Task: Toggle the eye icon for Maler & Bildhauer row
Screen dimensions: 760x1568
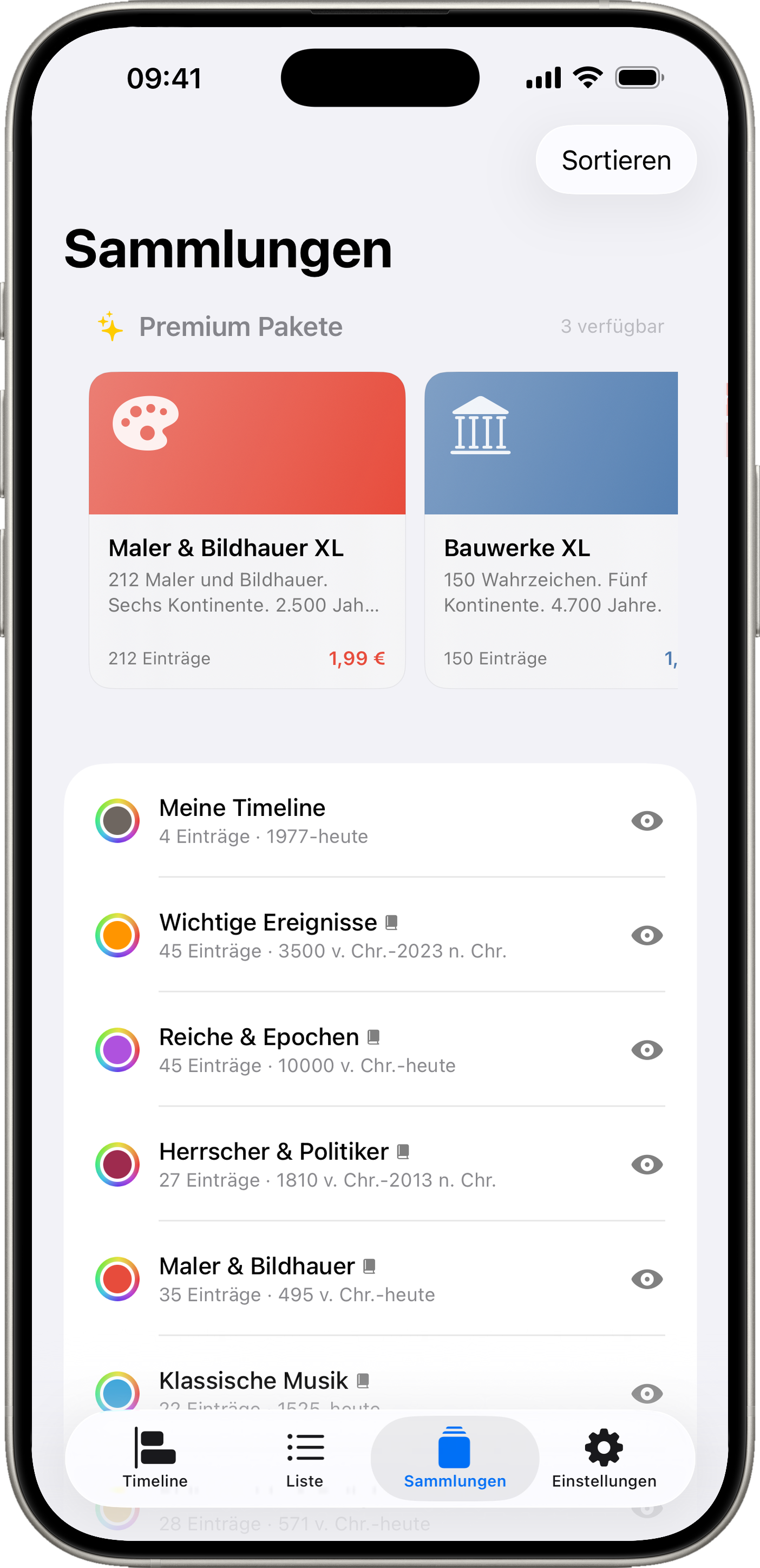Action: [646, 1279]
